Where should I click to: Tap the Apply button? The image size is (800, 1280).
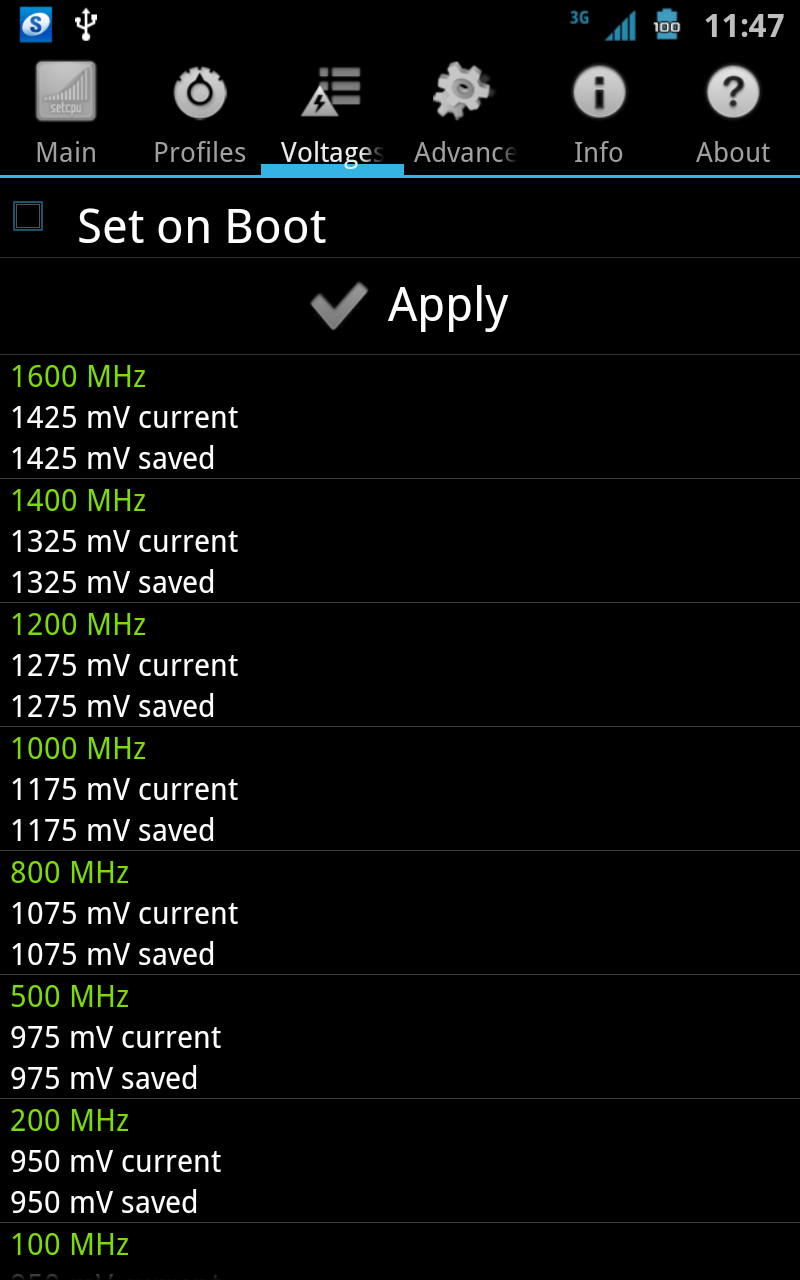point(400,306)
